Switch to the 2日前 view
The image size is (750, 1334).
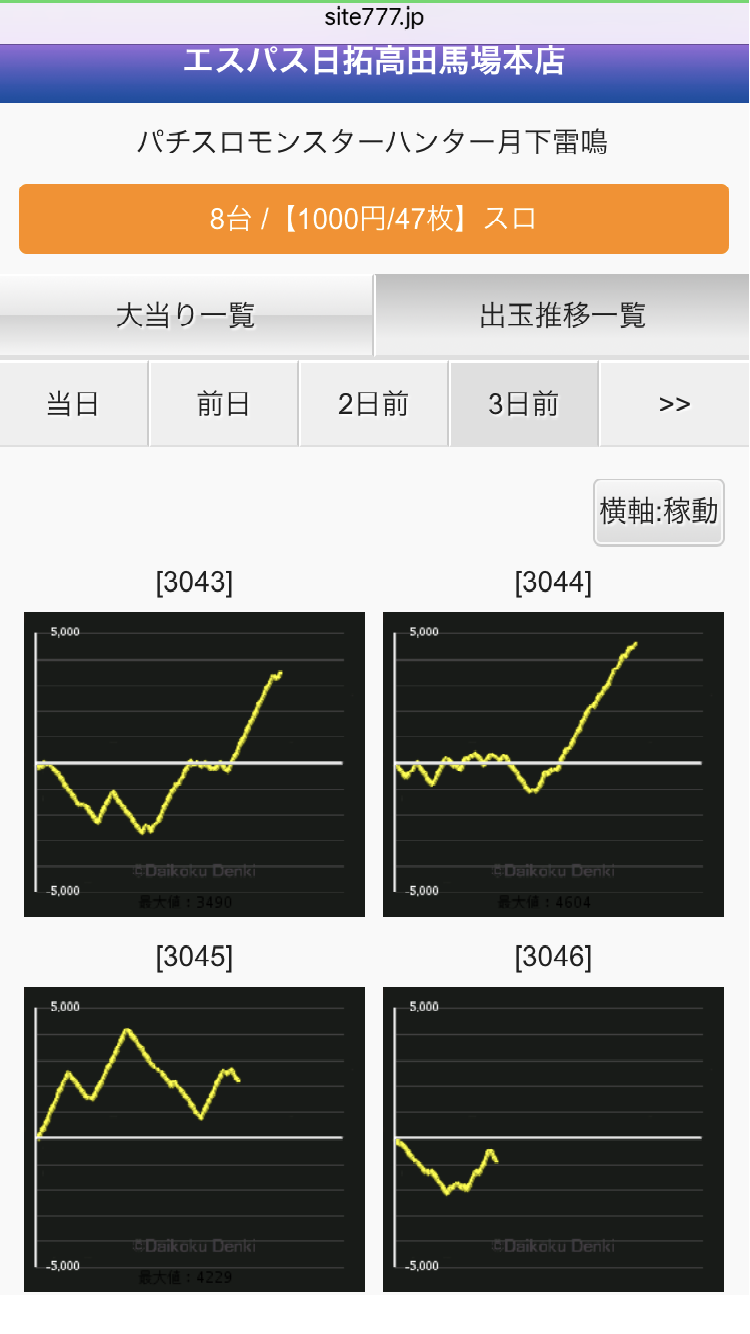click(x=374, y=404)
